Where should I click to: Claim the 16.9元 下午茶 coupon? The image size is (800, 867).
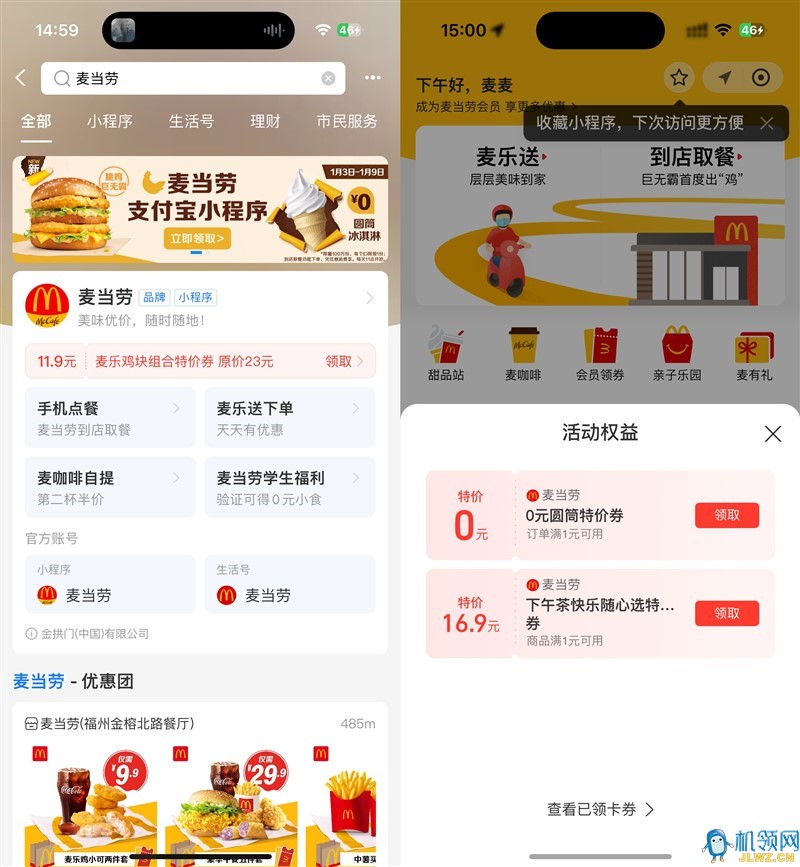coord(727,613)
